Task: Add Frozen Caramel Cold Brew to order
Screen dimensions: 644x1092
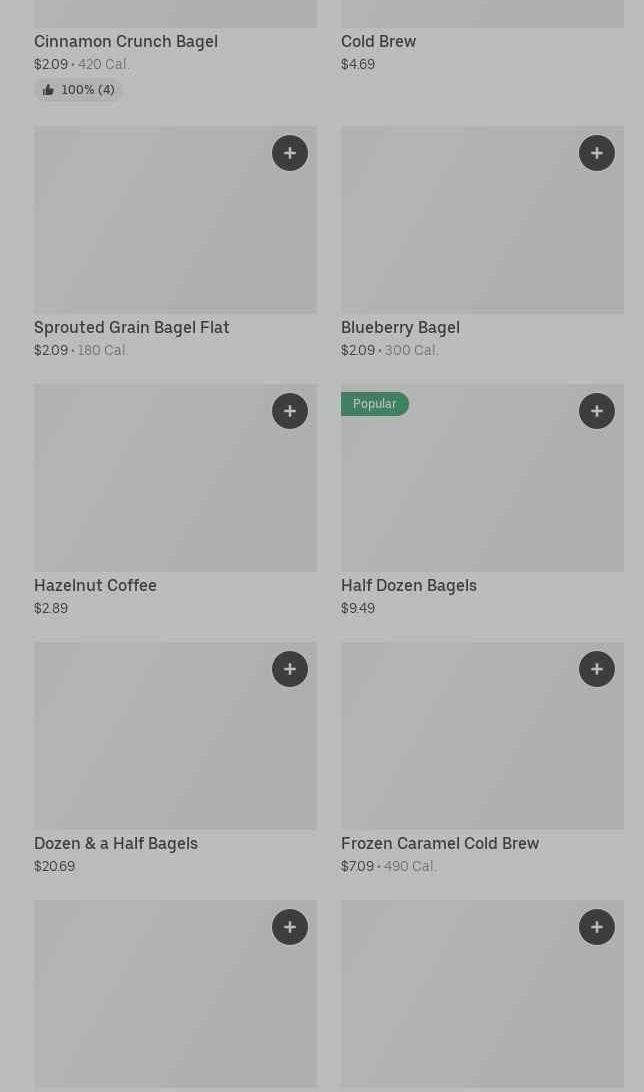Action: (x=597, y=669)
